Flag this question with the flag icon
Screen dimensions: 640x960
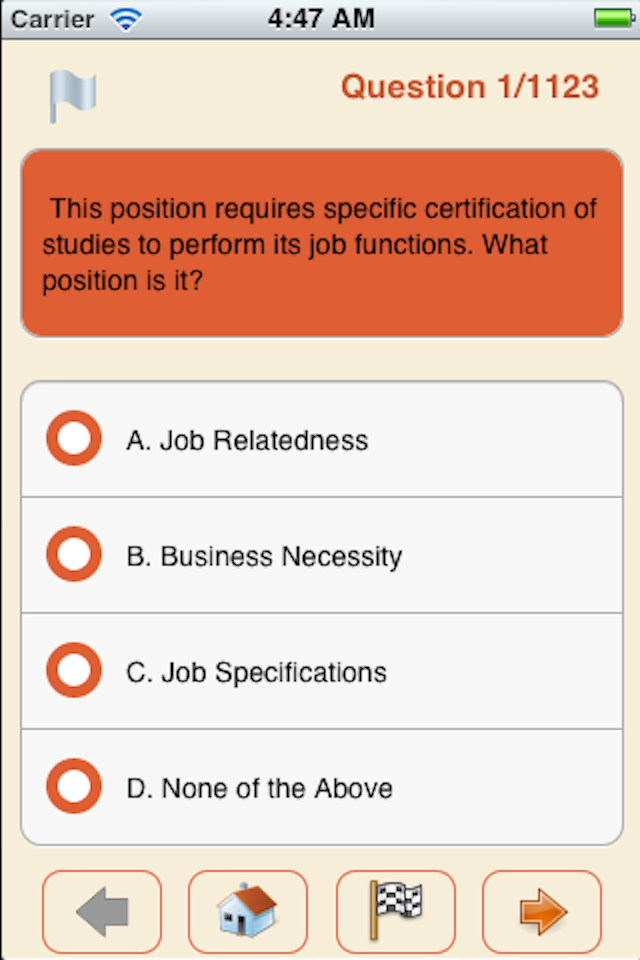72,97
